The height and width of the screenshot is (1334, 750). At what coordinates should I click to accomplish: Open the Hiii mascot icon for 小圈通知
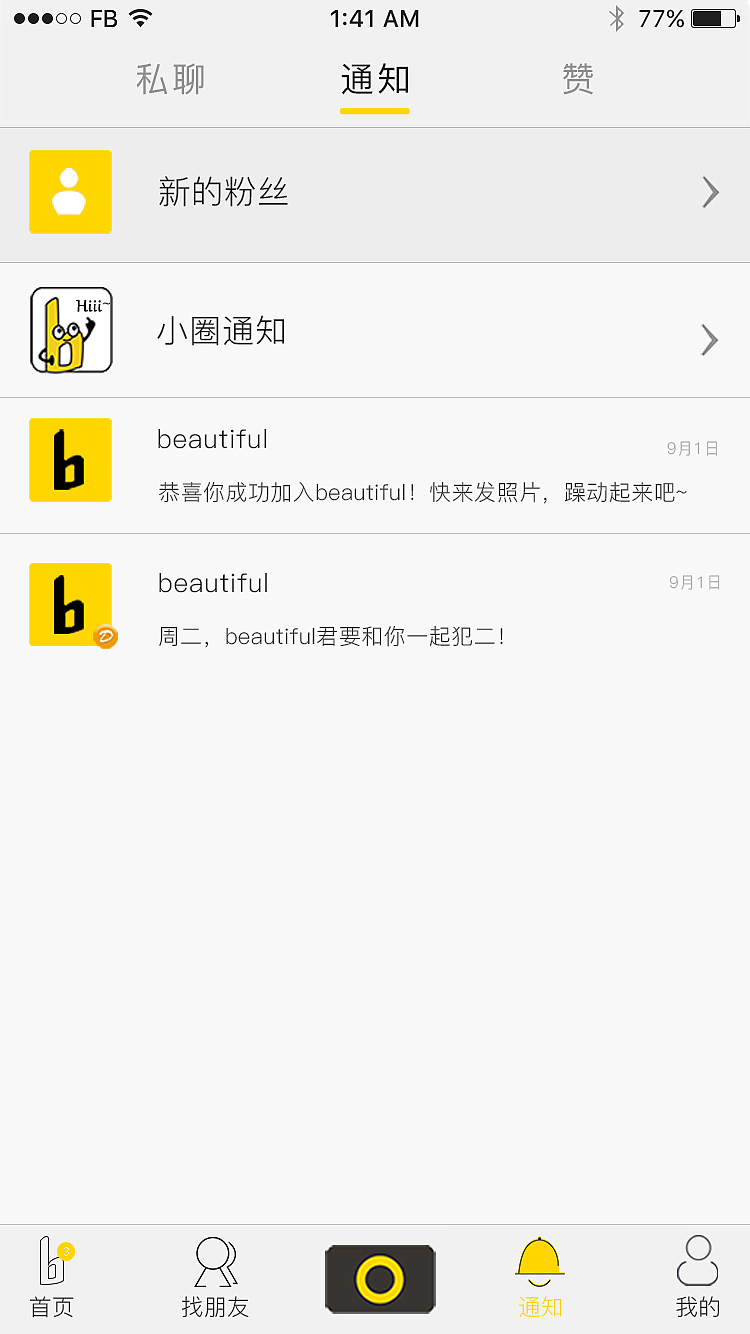pyautogui.click(x=70, y=330)
